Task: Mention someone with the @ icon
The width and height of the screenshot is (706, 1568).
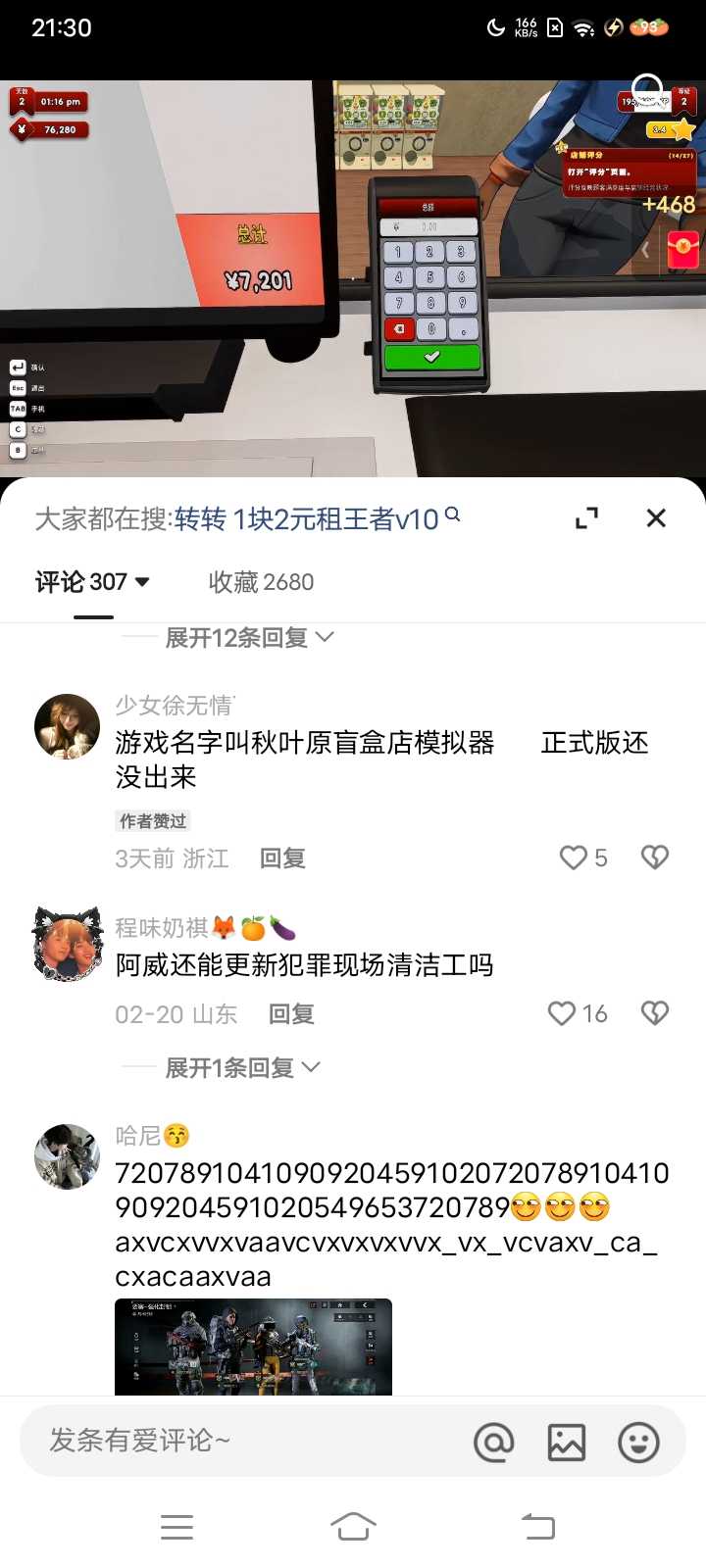Action: coord(493,1443)
